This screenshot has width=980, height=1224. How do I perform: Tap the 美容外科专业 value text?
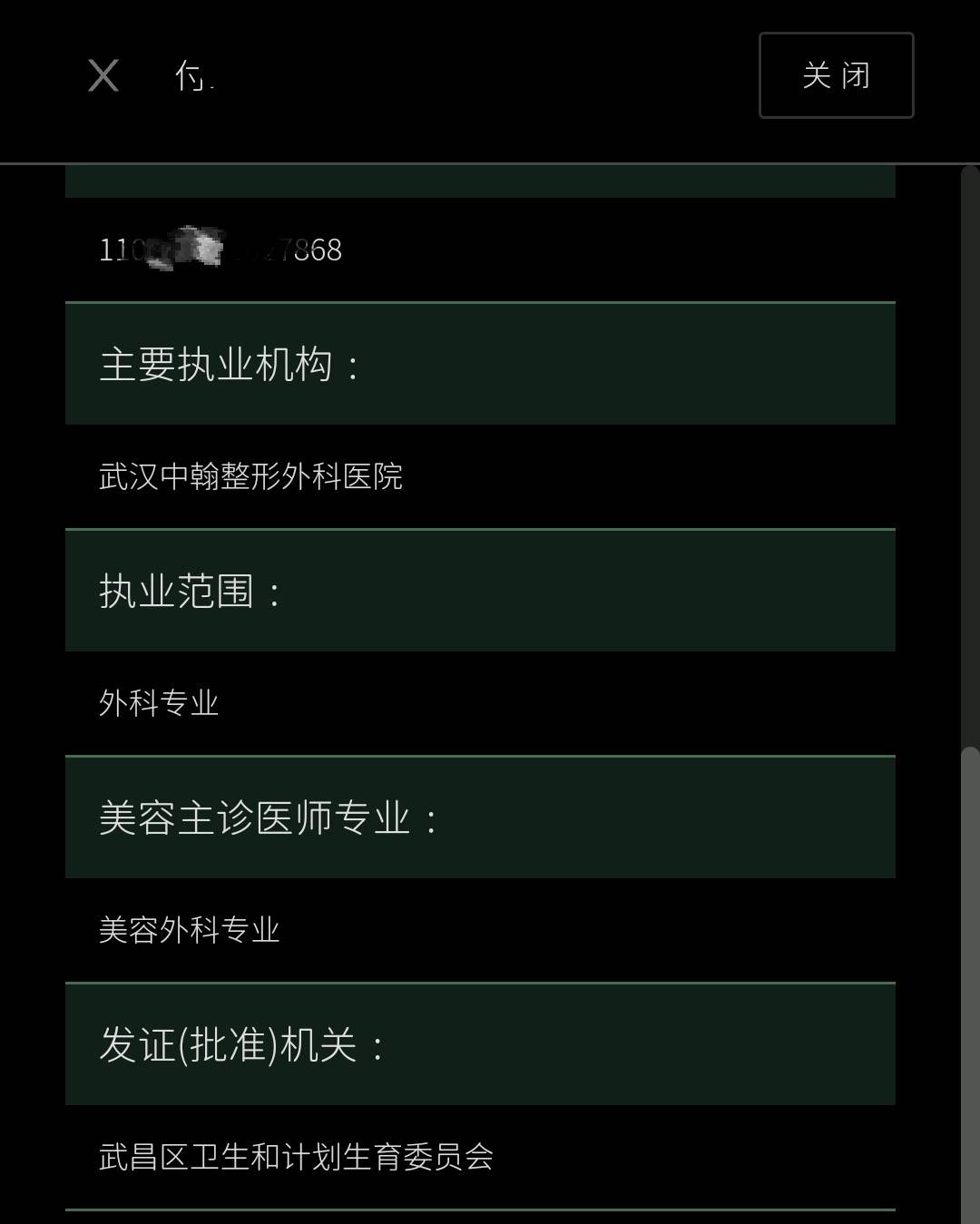click(191, 930)
